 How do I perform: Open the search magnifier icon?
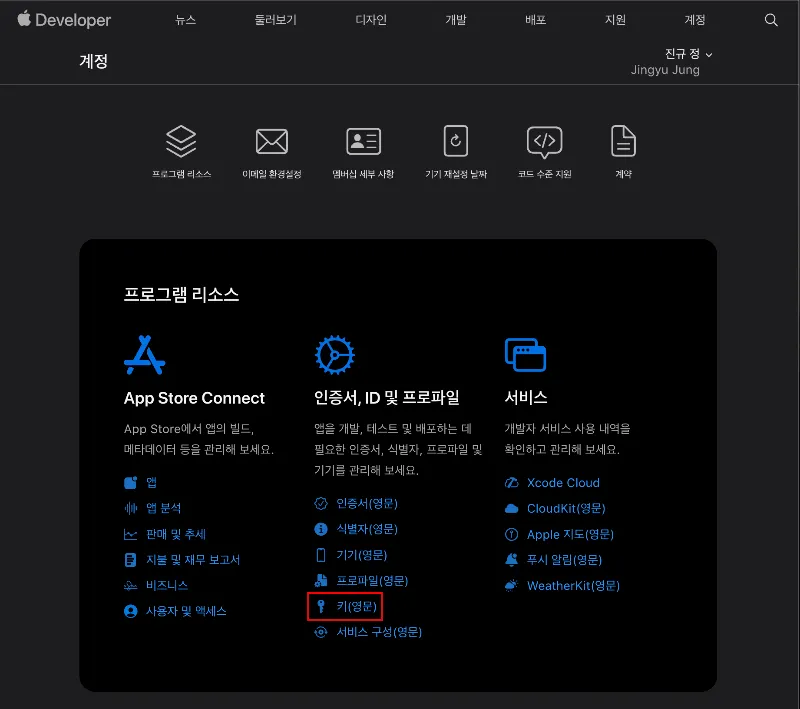770,20
